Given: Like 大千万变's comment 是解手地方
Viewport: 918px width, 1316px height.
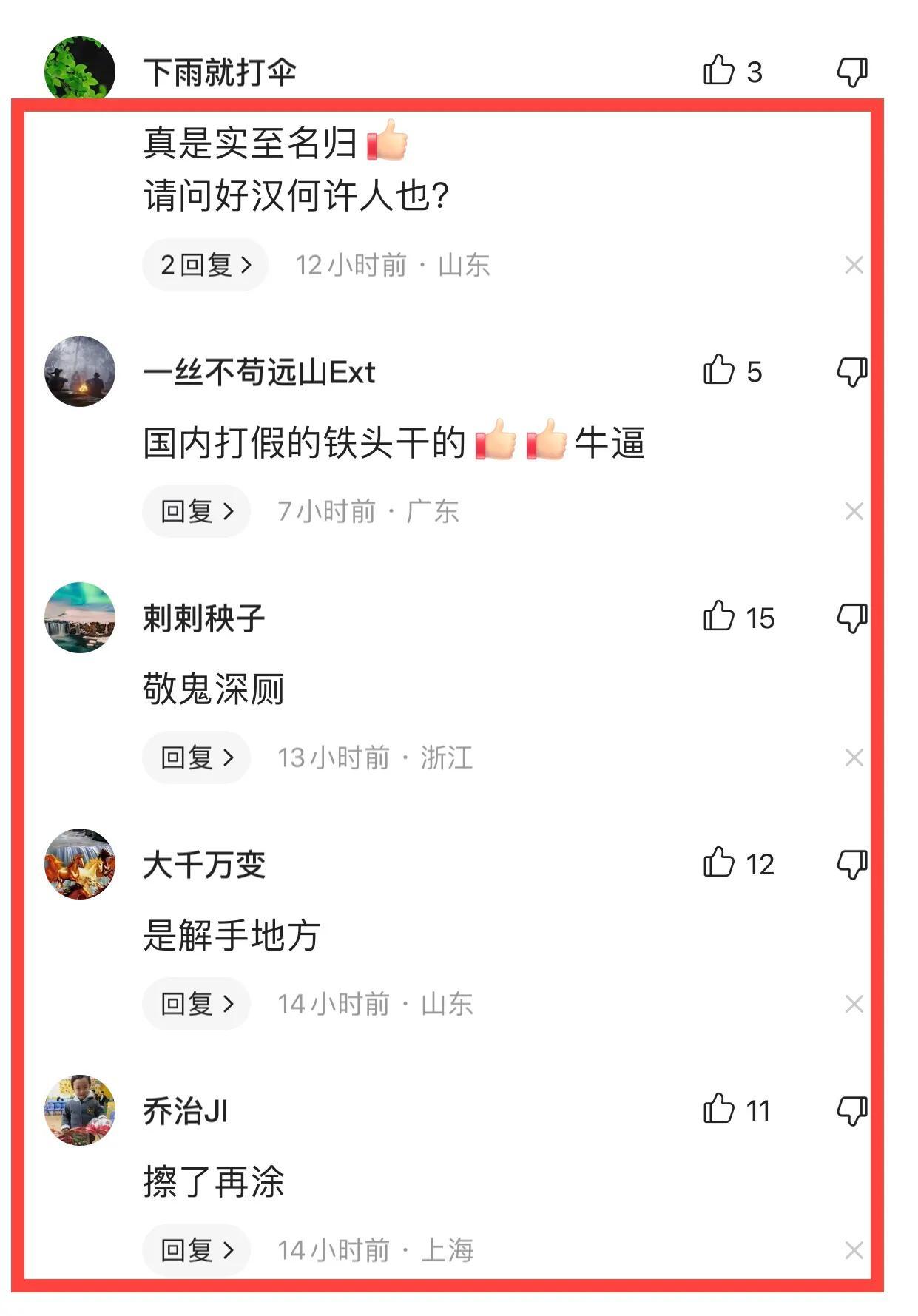Looking at the screenshot, I should point(718,863).
